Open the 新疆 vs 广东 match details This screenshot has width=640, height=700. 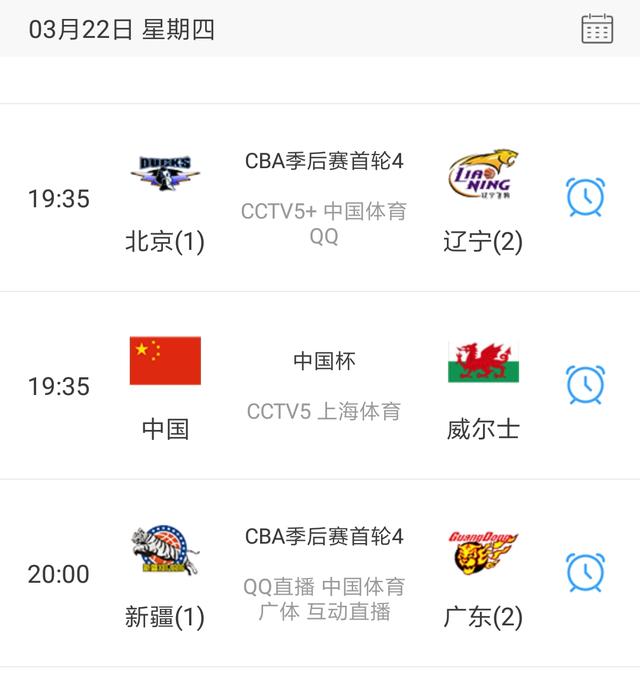(x=324, y=574)
